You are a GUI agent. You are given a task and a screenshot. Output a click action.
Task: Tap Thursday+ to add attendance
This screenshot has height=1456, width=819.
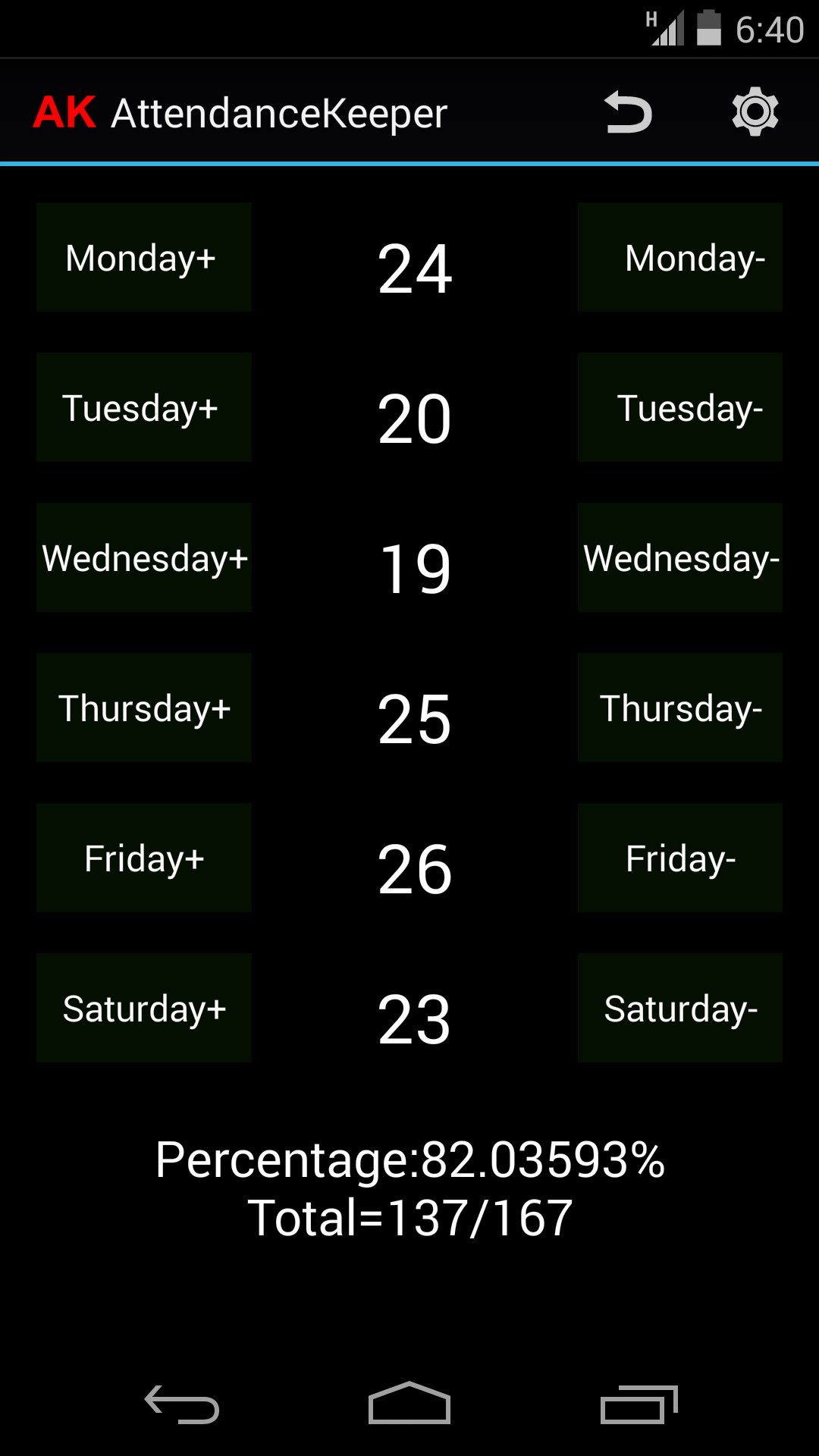pos(143,707)
